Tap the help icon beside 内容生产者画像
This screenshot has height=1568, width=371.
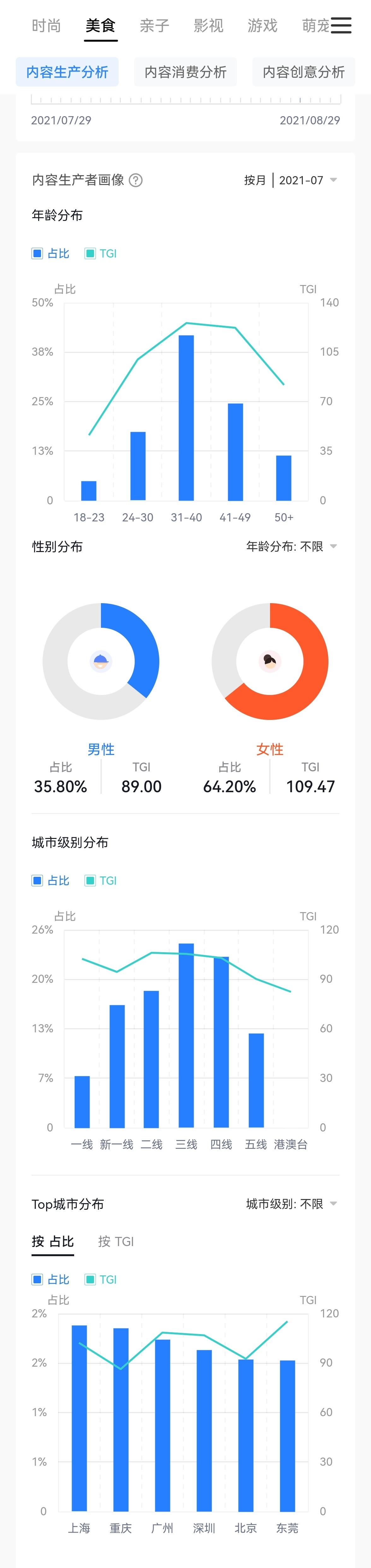click(x=136, y=180)
